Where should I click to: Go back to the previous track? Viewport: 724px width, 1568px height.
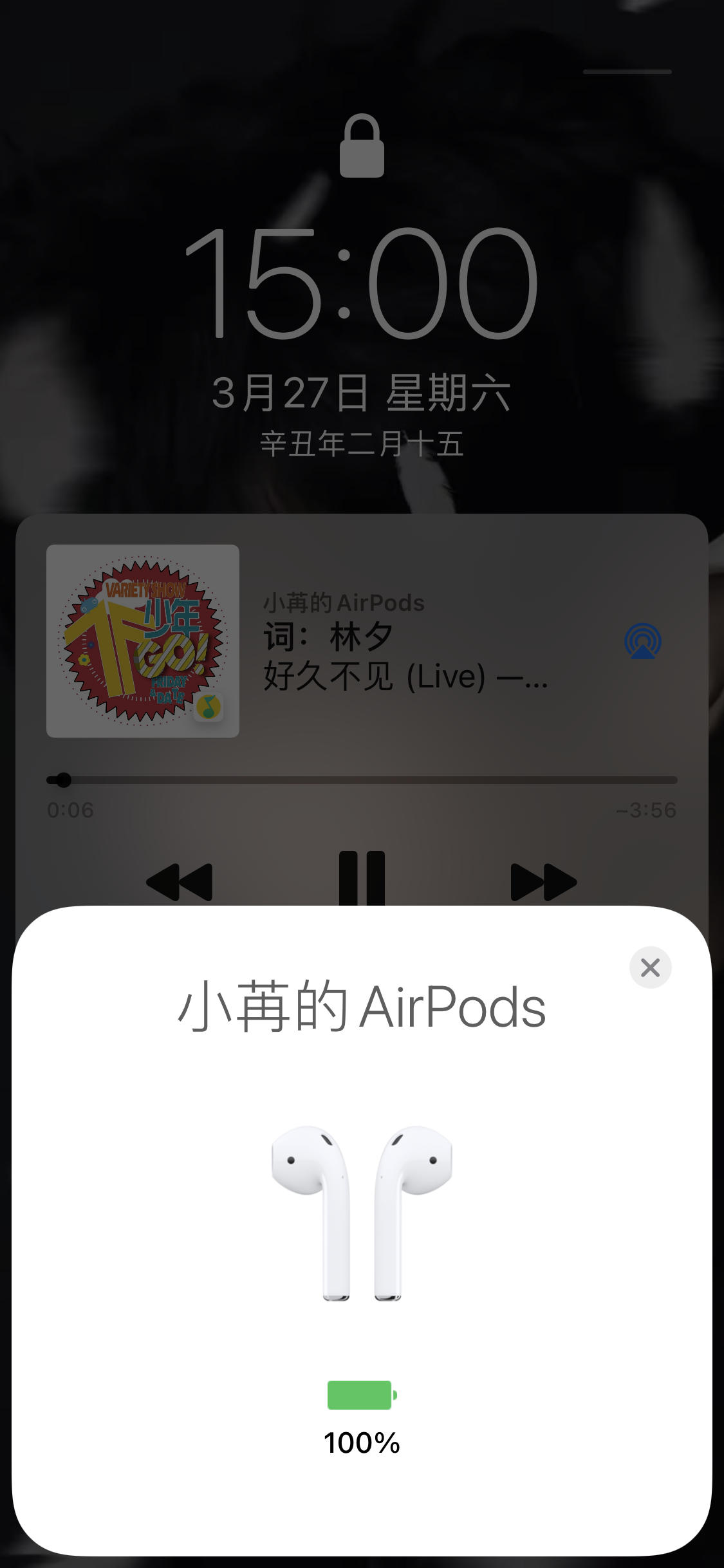180,882
